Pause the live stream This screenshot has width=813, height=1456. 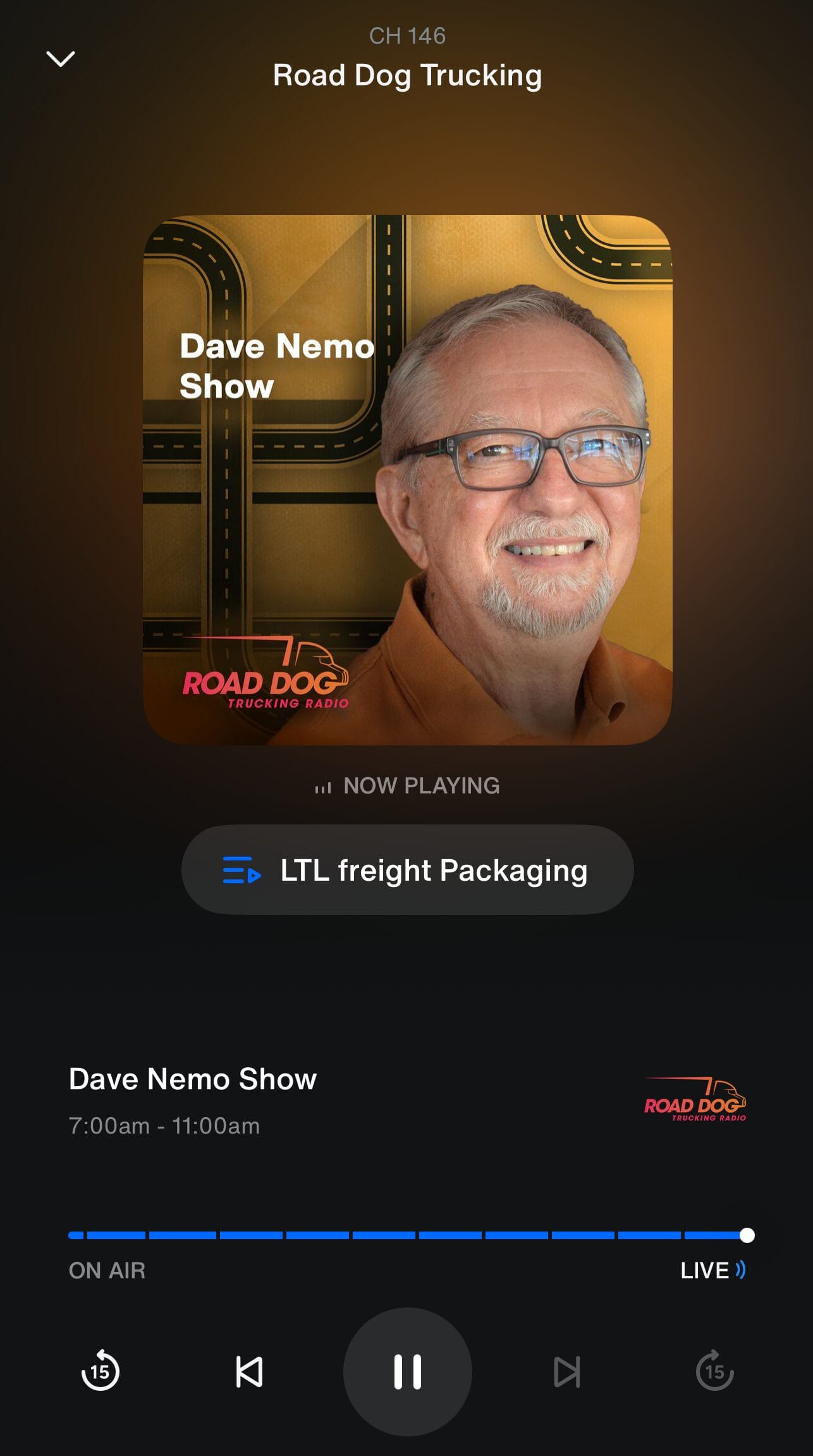[406, 1371]
